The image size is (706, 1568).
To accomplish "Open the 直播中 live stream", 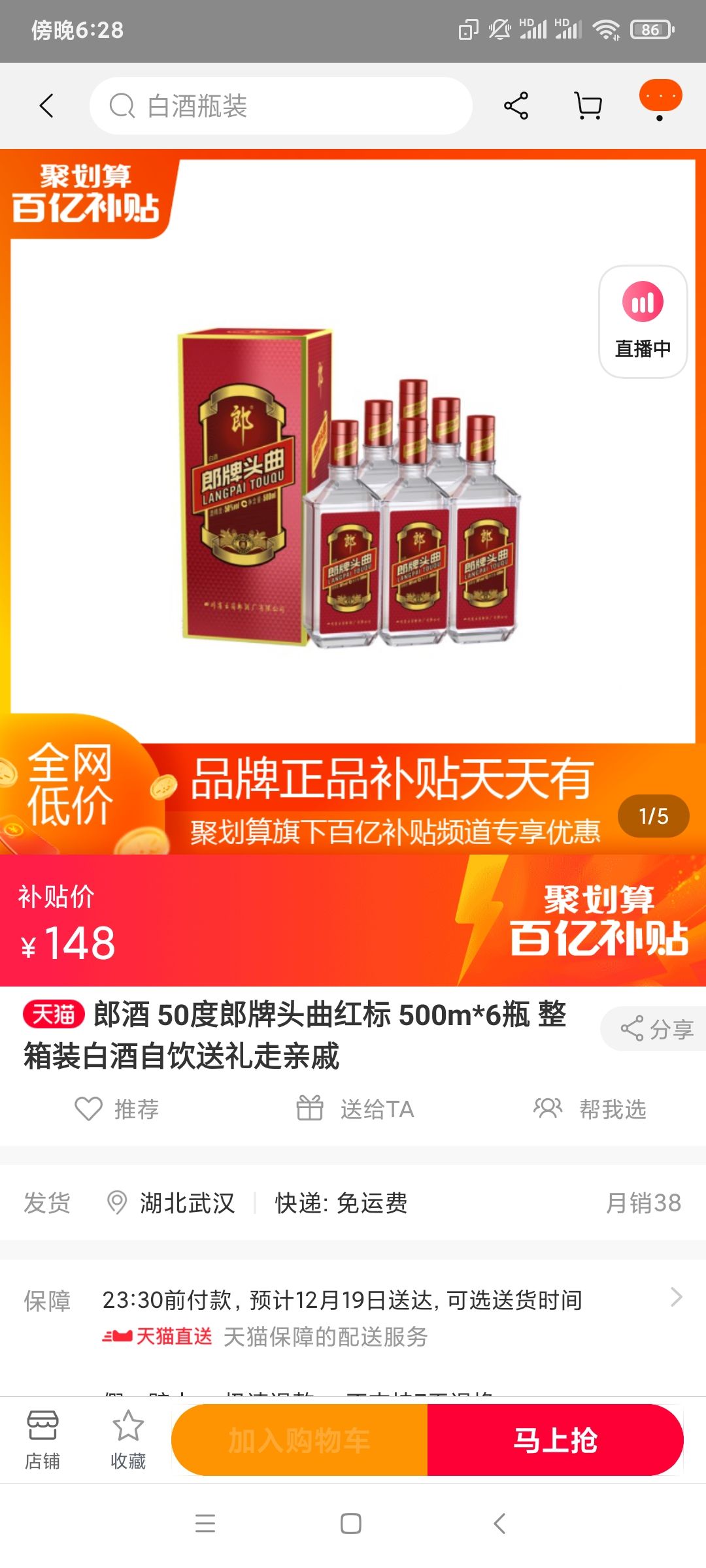I will 643,321.
